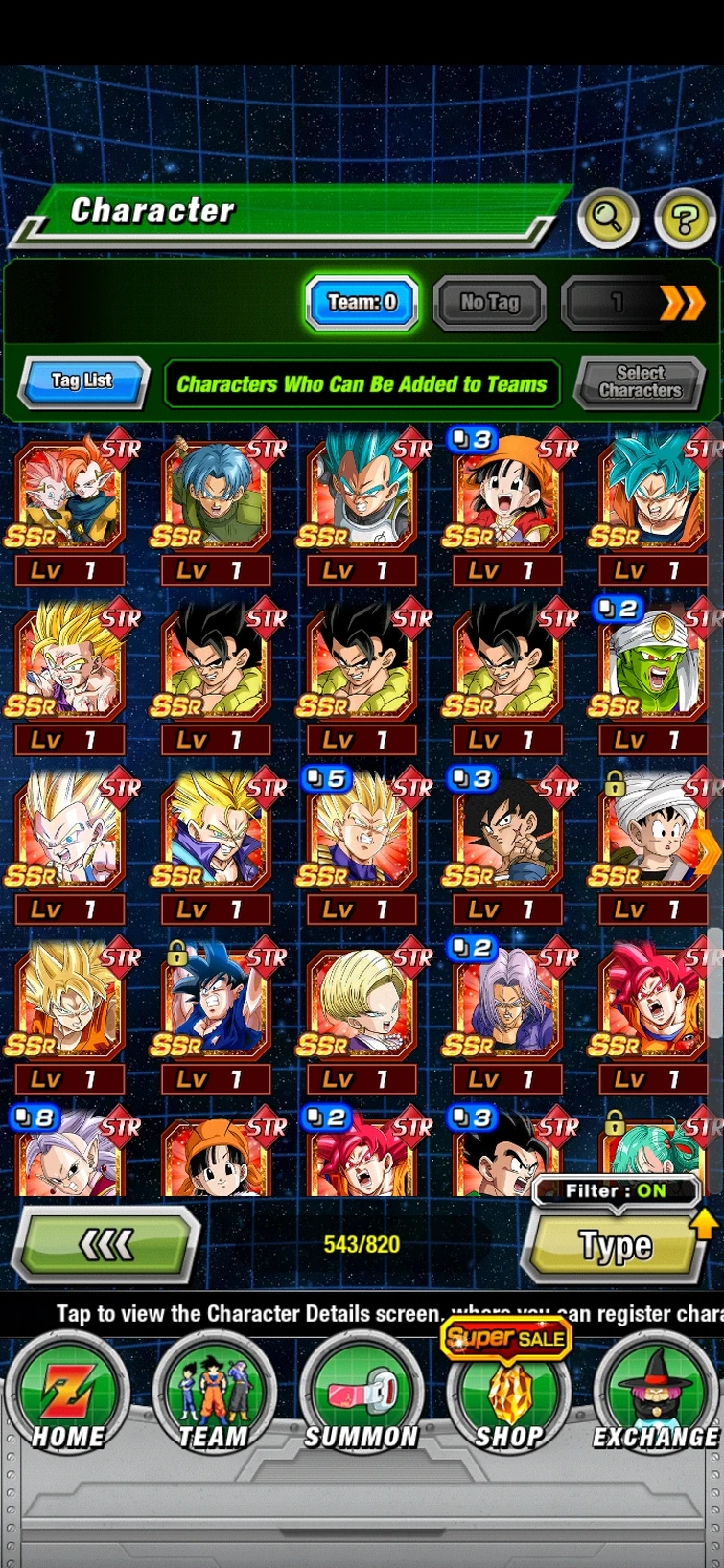Viewport: 724px width, 1568px height.
Task: Open the help question mark icon
Action: point(685,218)
